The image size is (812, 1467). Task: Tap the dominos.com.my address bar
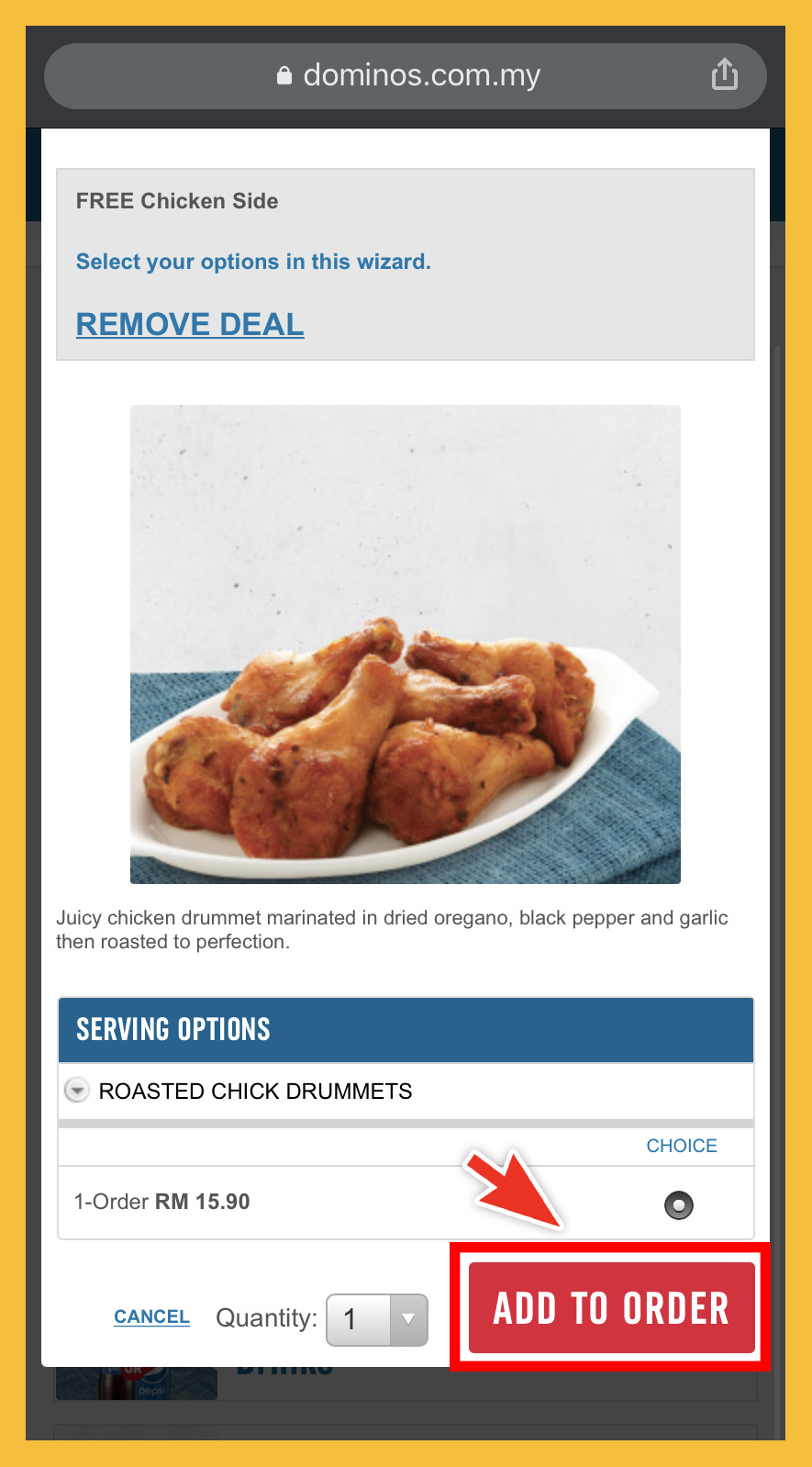(x=408, y=75)
